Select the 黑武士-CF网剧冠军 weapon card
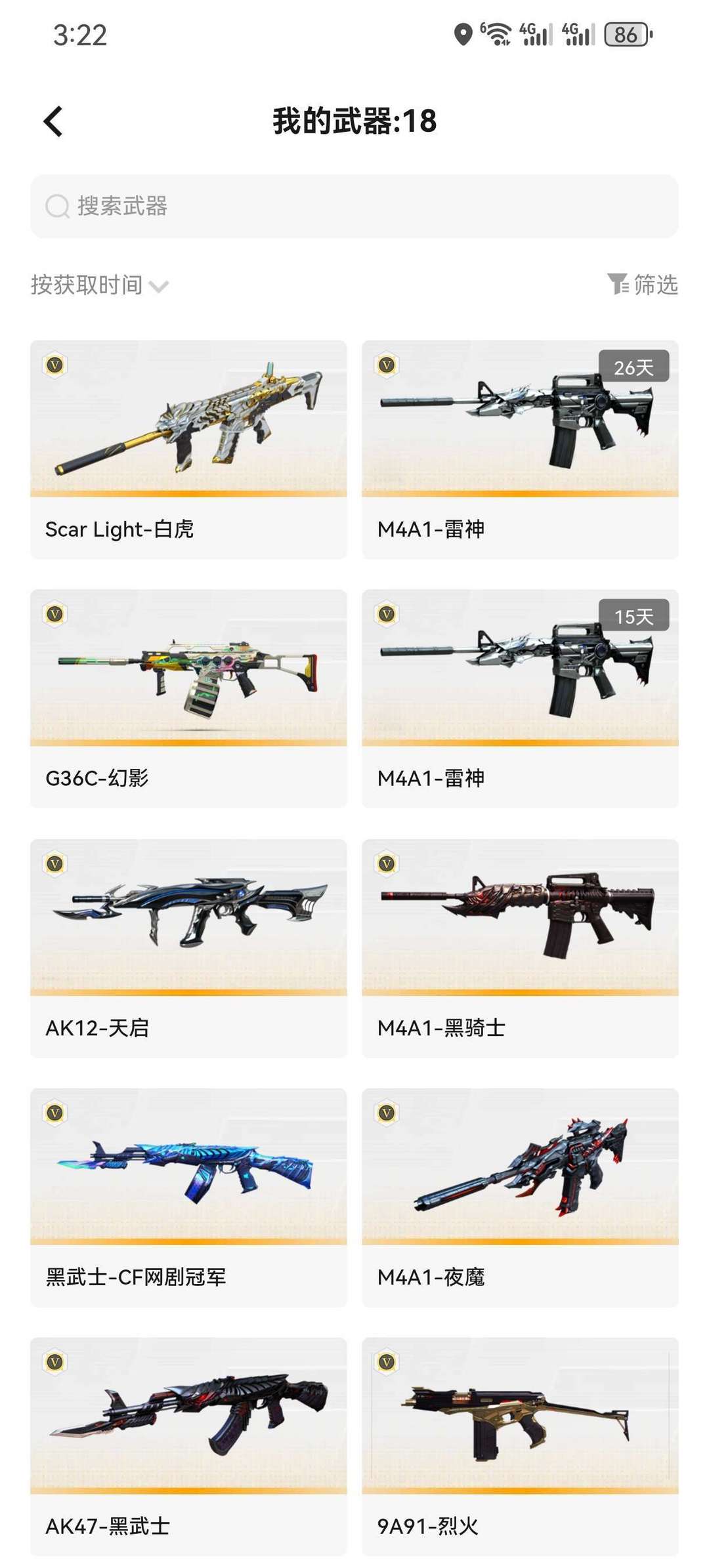Image resolution: width=709 pixels, height=1568 pixels. click(188, 1197)
